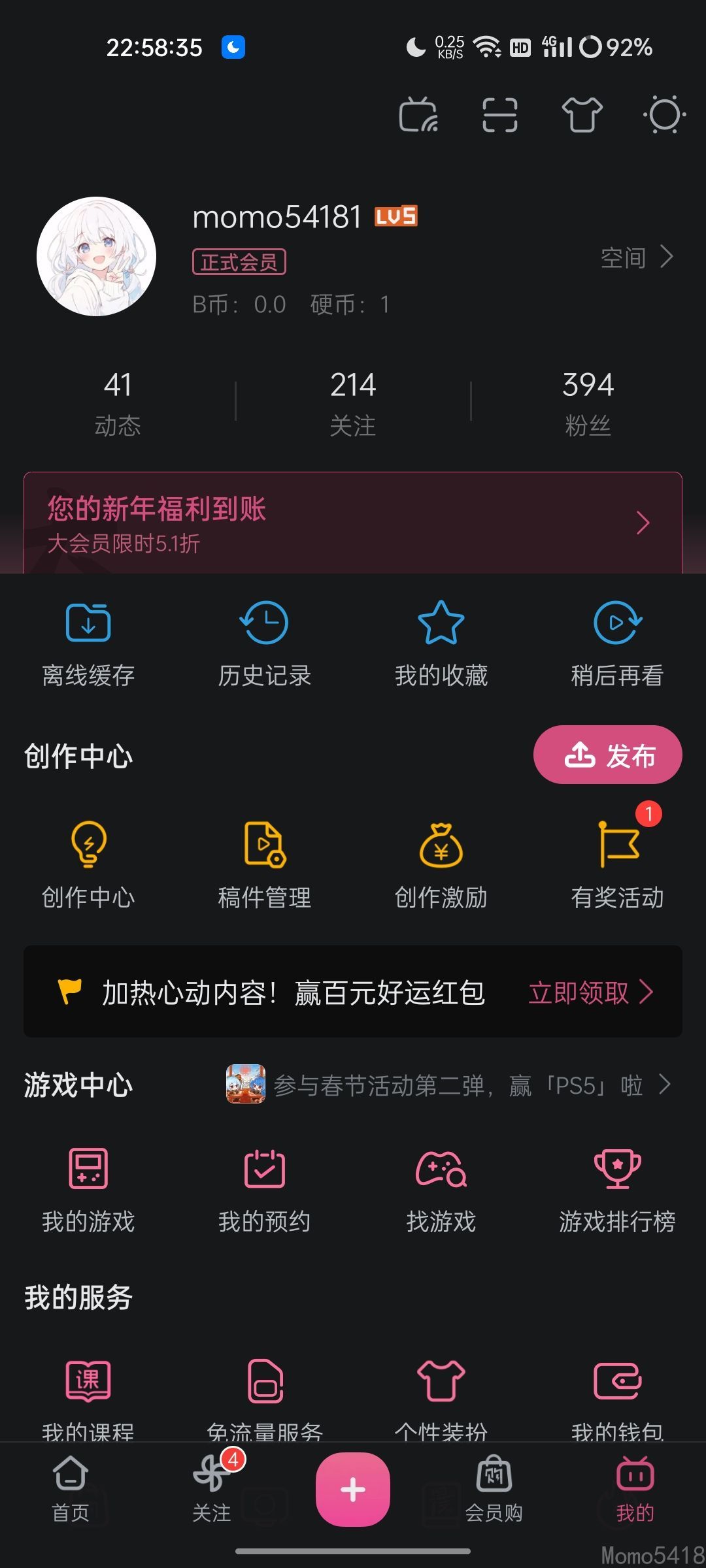Open 我的收藏 favorites
706x1568 pixels.
point(441,644)
